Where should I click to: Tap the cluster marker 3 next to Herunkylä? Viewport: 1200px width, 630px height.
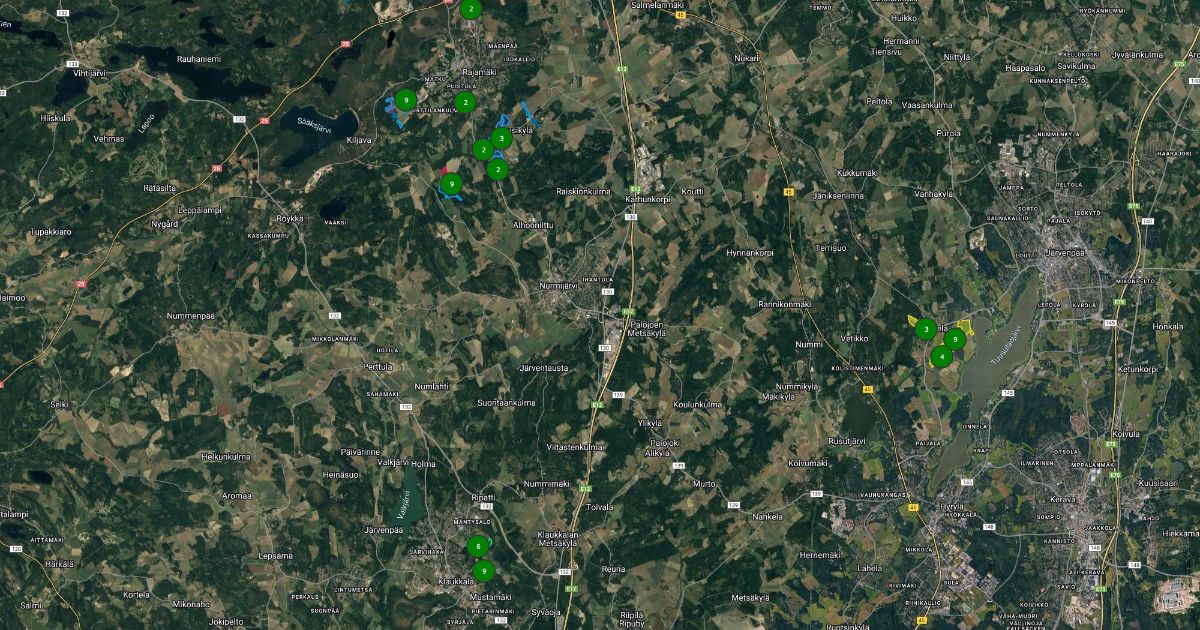501,138
